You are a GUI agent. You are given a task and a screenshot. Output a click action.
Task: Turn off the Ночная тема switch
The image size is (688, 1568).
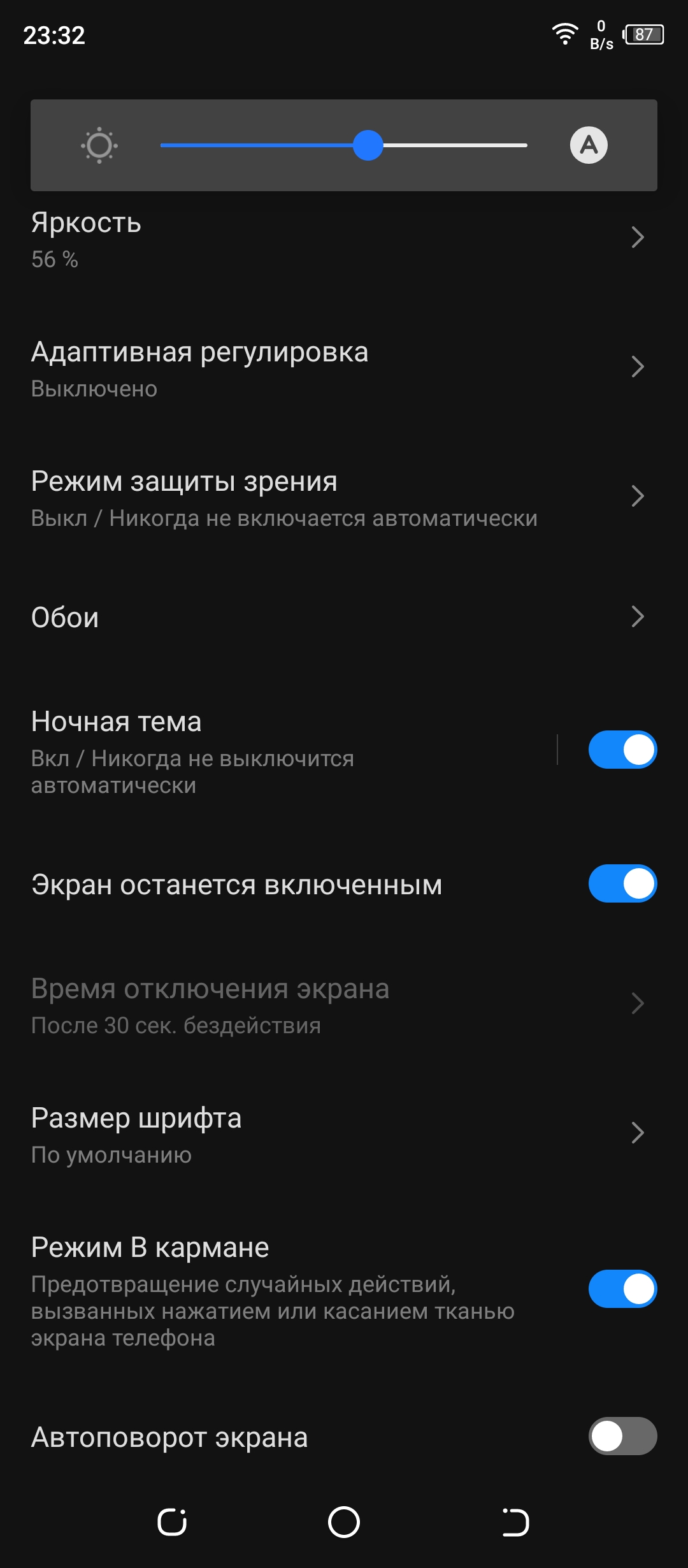point(622,750)
